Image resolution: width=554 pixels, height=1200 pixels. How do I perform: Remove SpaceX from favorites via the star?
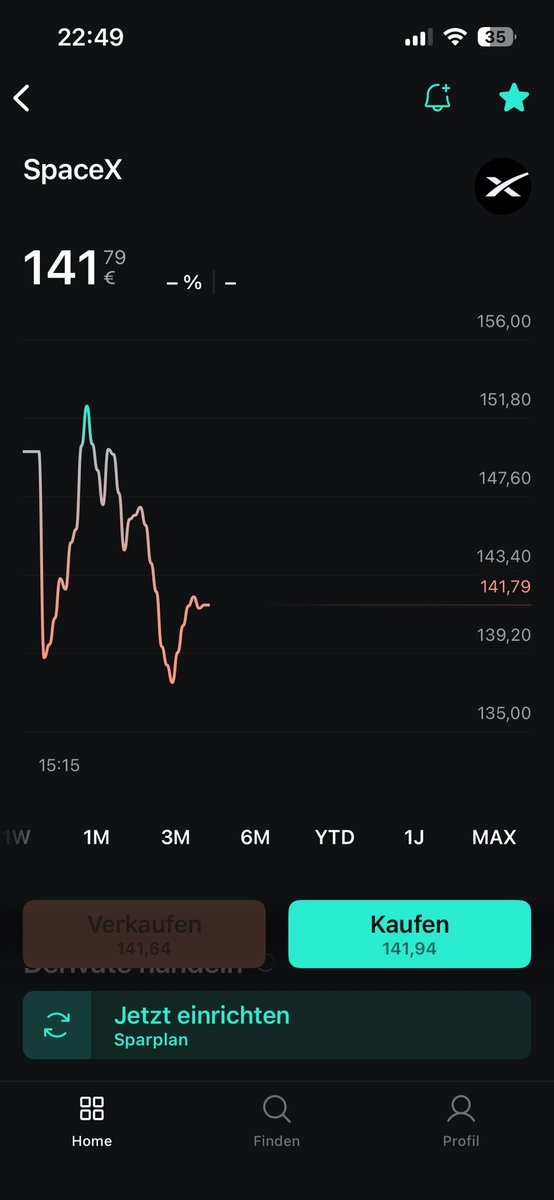coord(513,97)
